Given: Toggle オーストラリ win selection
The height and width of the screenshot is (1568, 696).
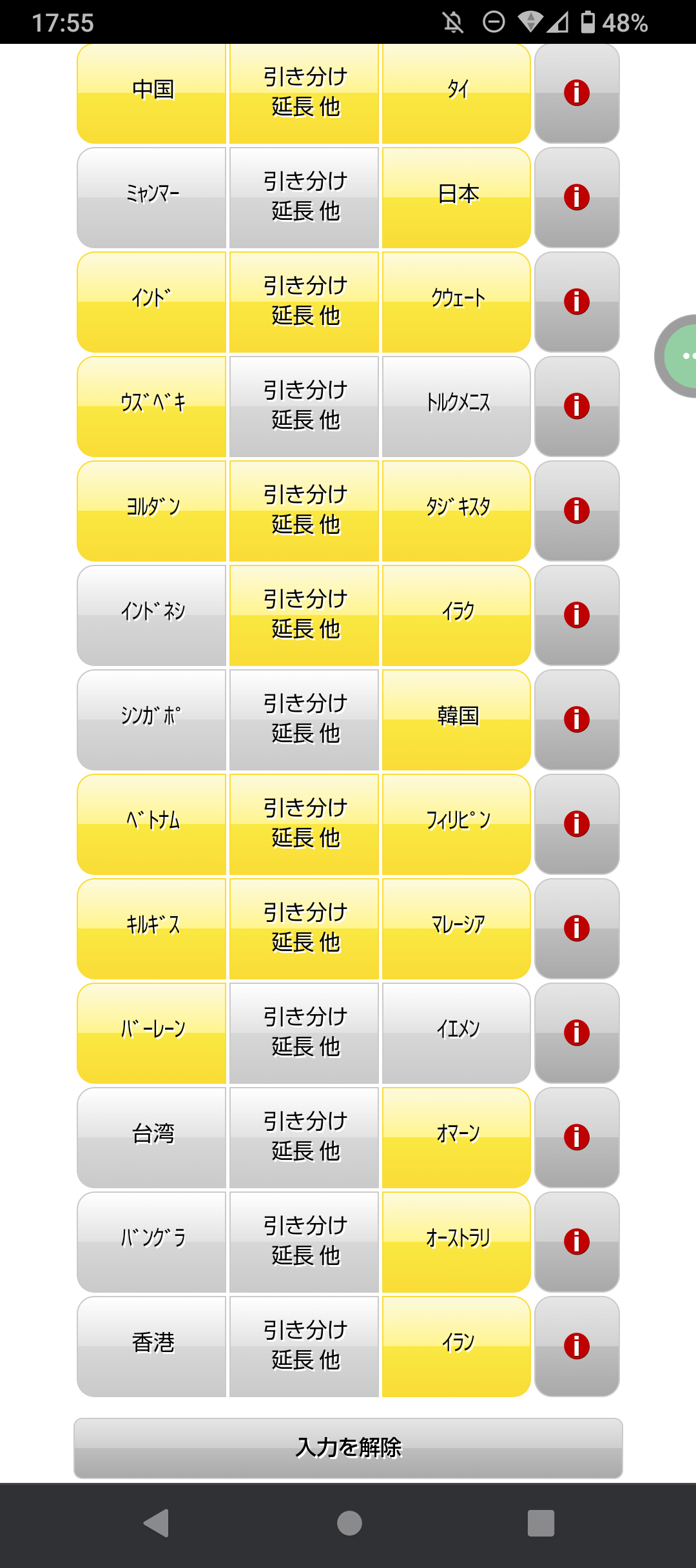Looking at the screenshot, I should 456,1242.
